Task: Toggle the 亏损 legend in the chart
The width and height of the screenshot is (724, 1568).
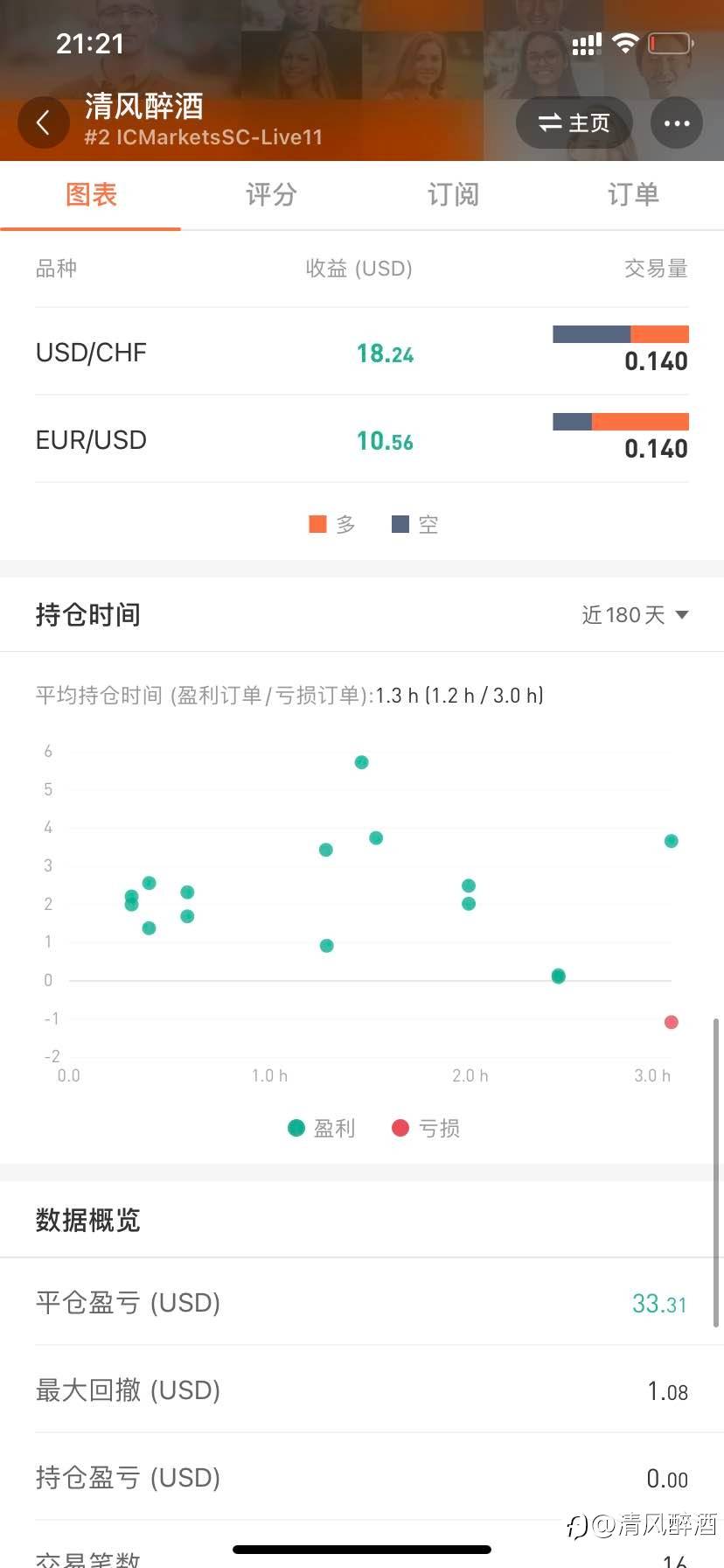Action: (426, 1129)
